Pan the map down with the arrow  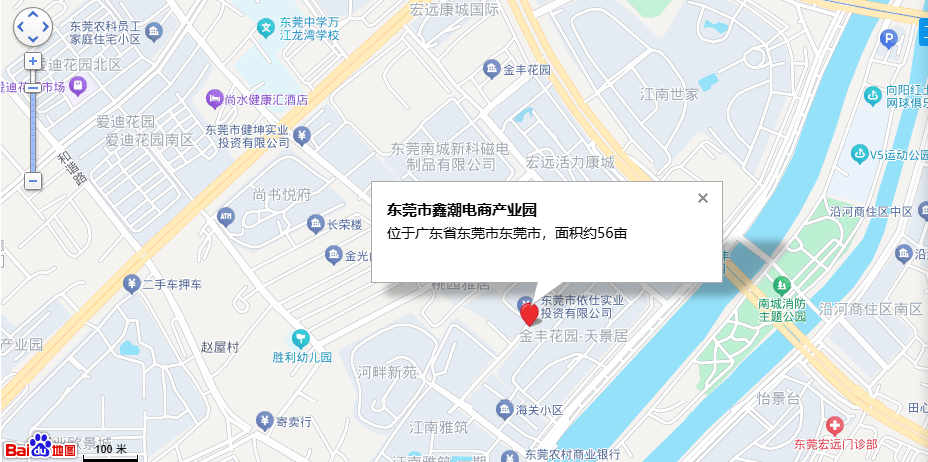(33, 39)
